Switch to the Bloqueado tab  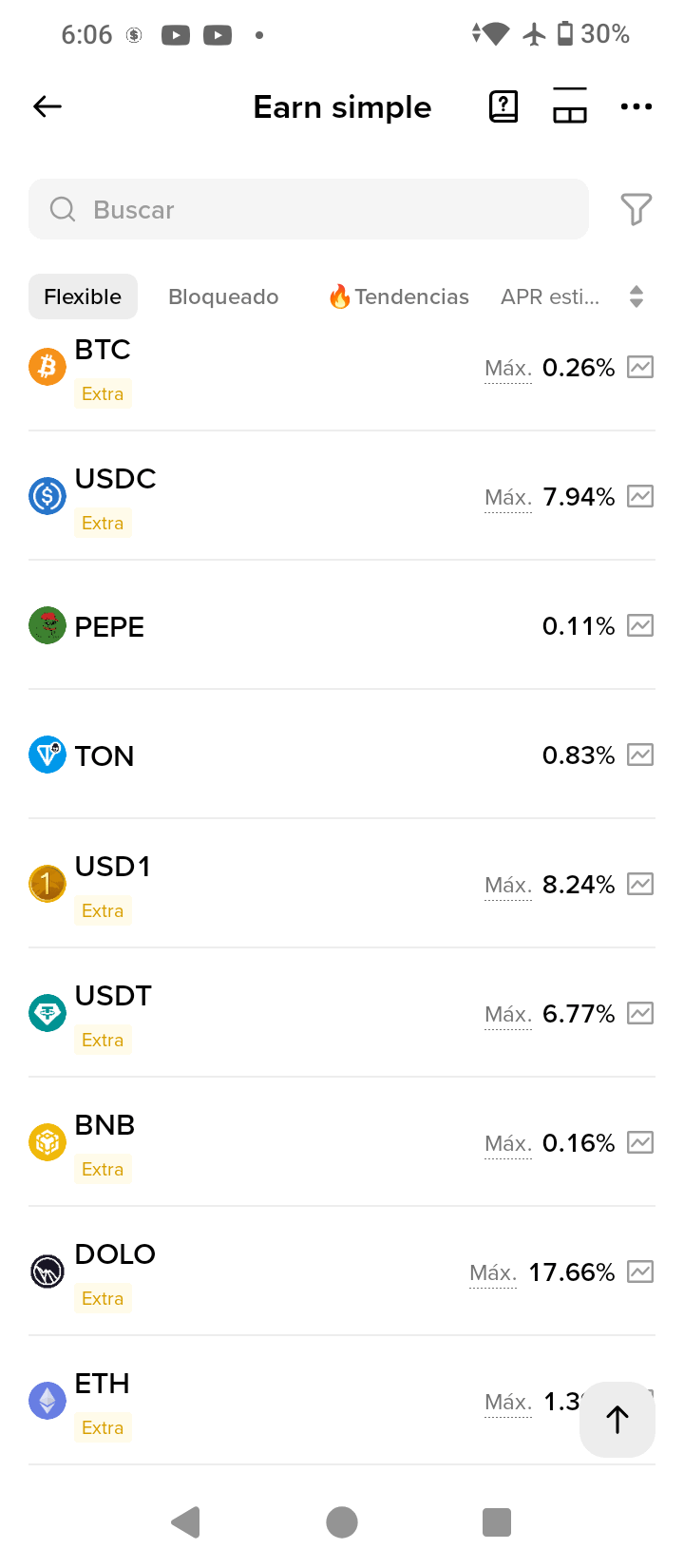pos(223,296)
